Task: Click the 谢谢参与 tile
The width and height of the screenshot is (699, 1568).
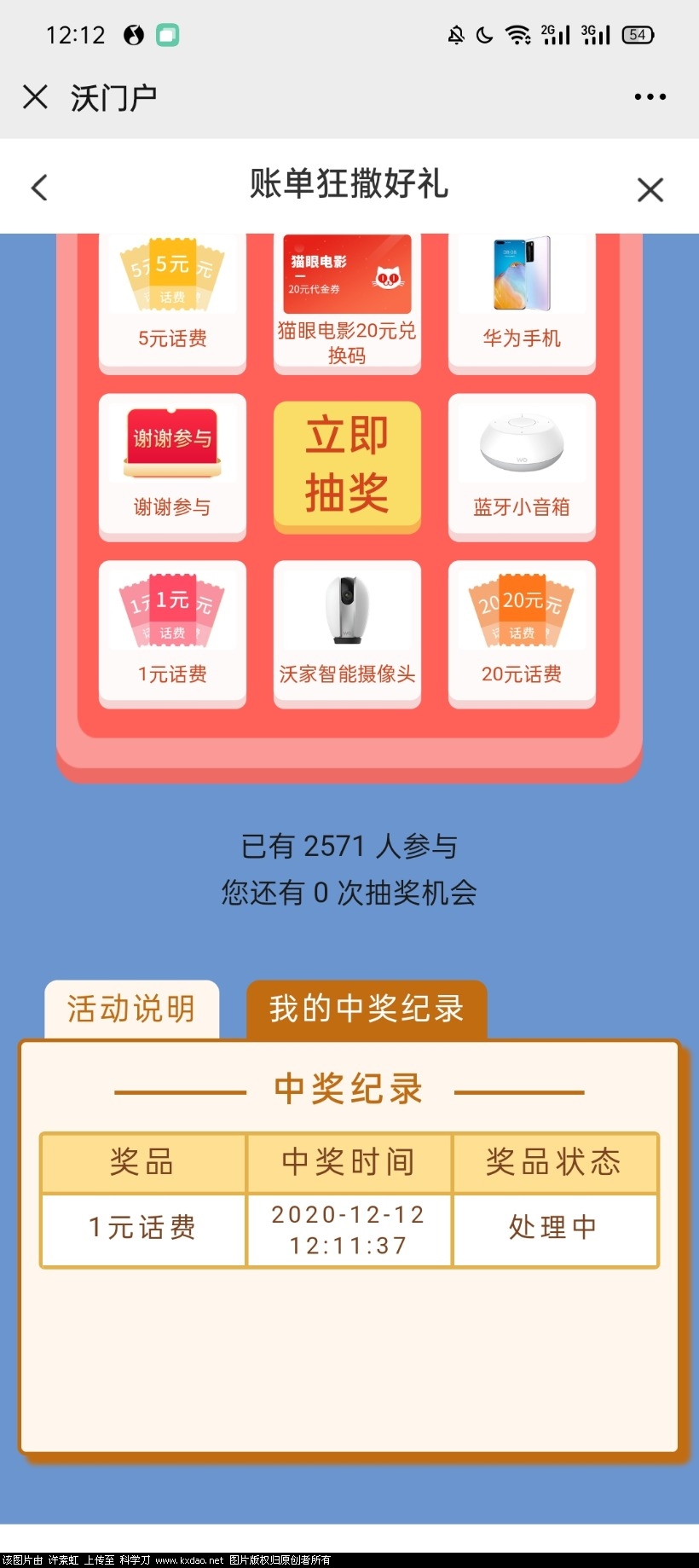Action: (x=172, y=465)
